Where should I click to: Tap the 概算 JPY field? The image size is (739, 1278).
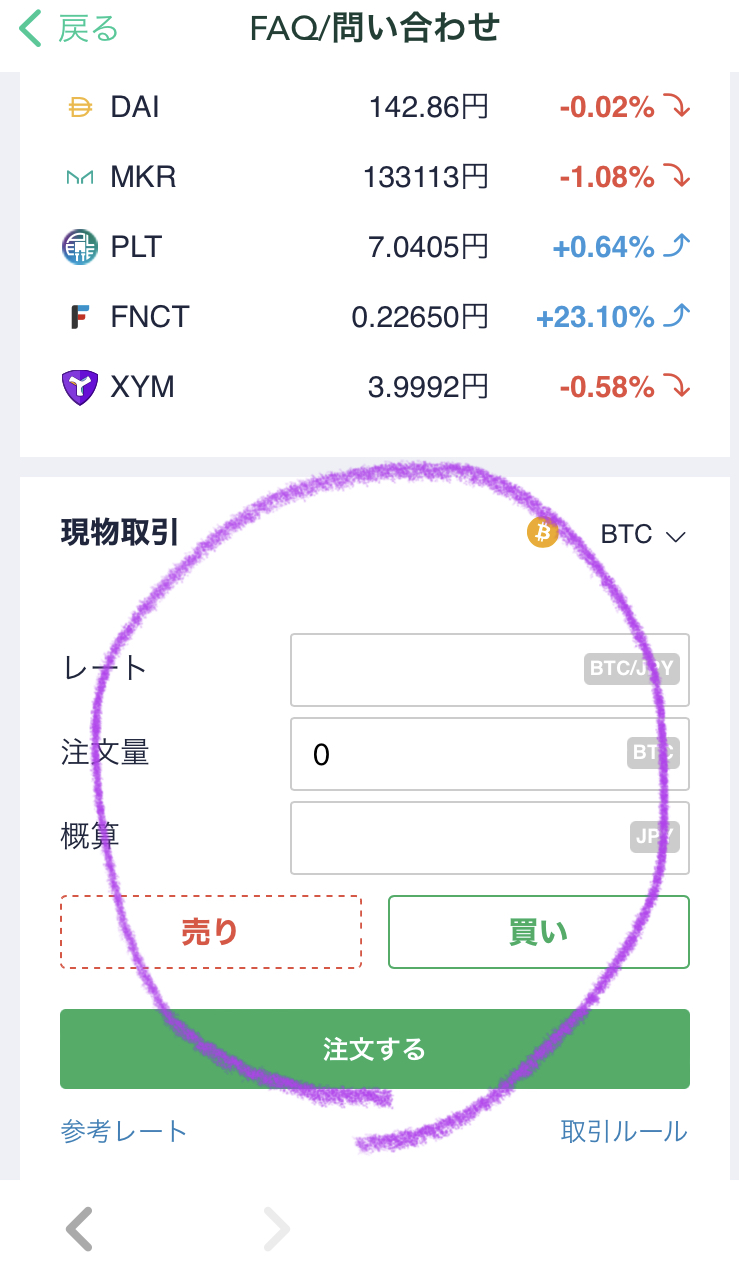(489, 838)
